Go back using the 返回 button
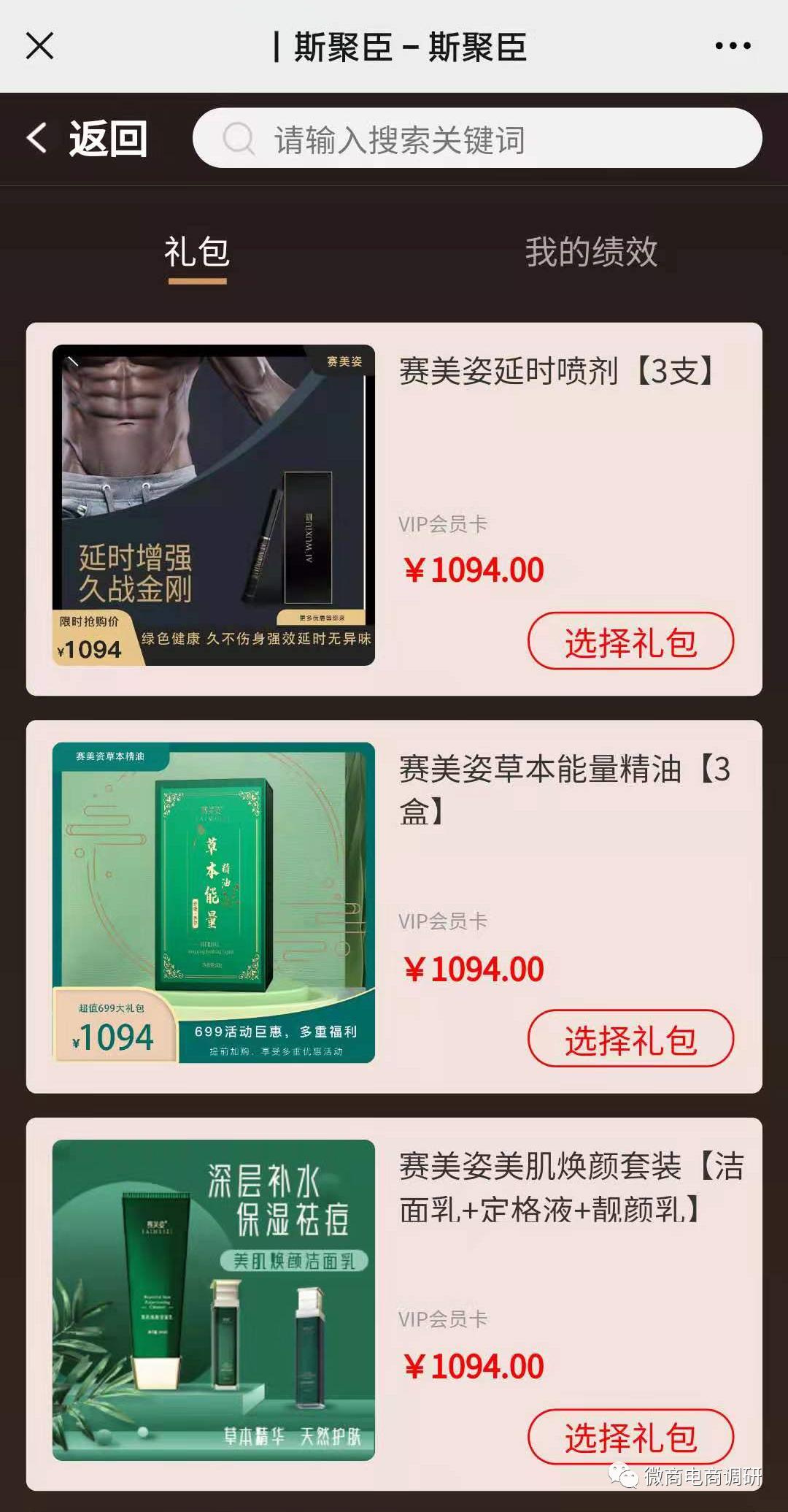Image resolution: width=788 pixels, height=1512 pixels. 88,138
